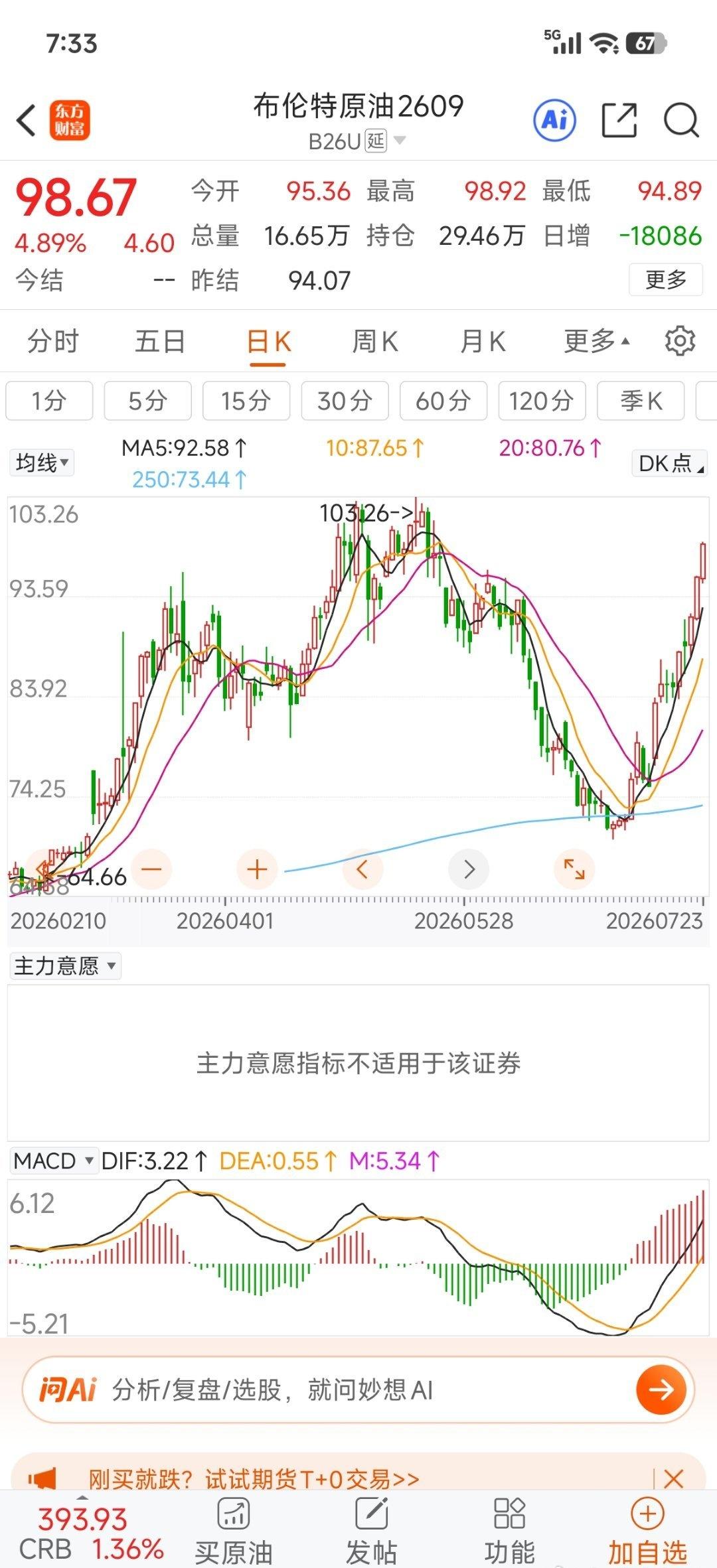Open the Ai assistant icon

coord(554,120)
